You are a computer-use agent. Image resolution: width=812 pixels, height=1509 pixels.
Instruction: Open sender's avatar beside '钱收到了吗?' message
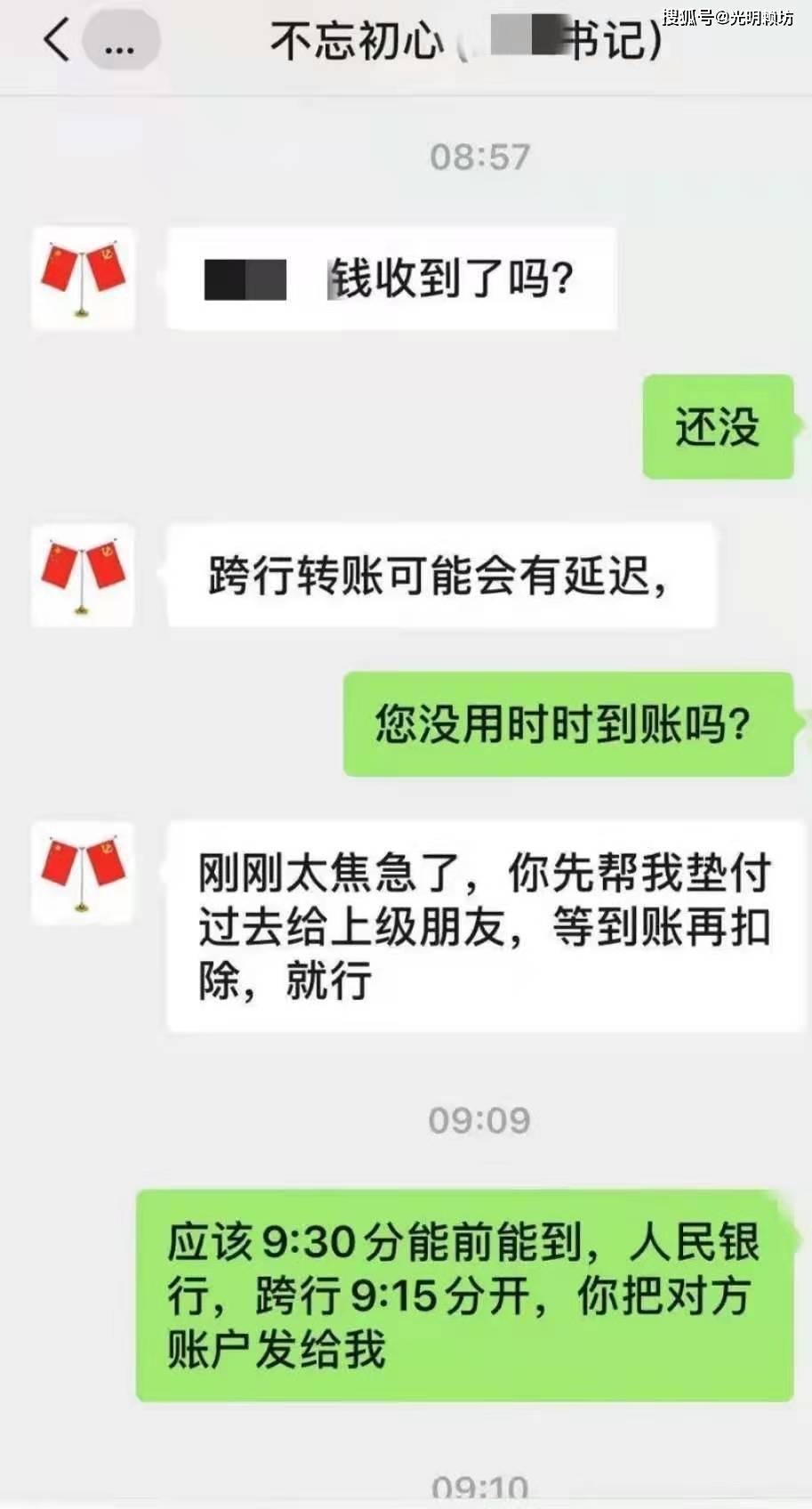[x=83, y=278]
